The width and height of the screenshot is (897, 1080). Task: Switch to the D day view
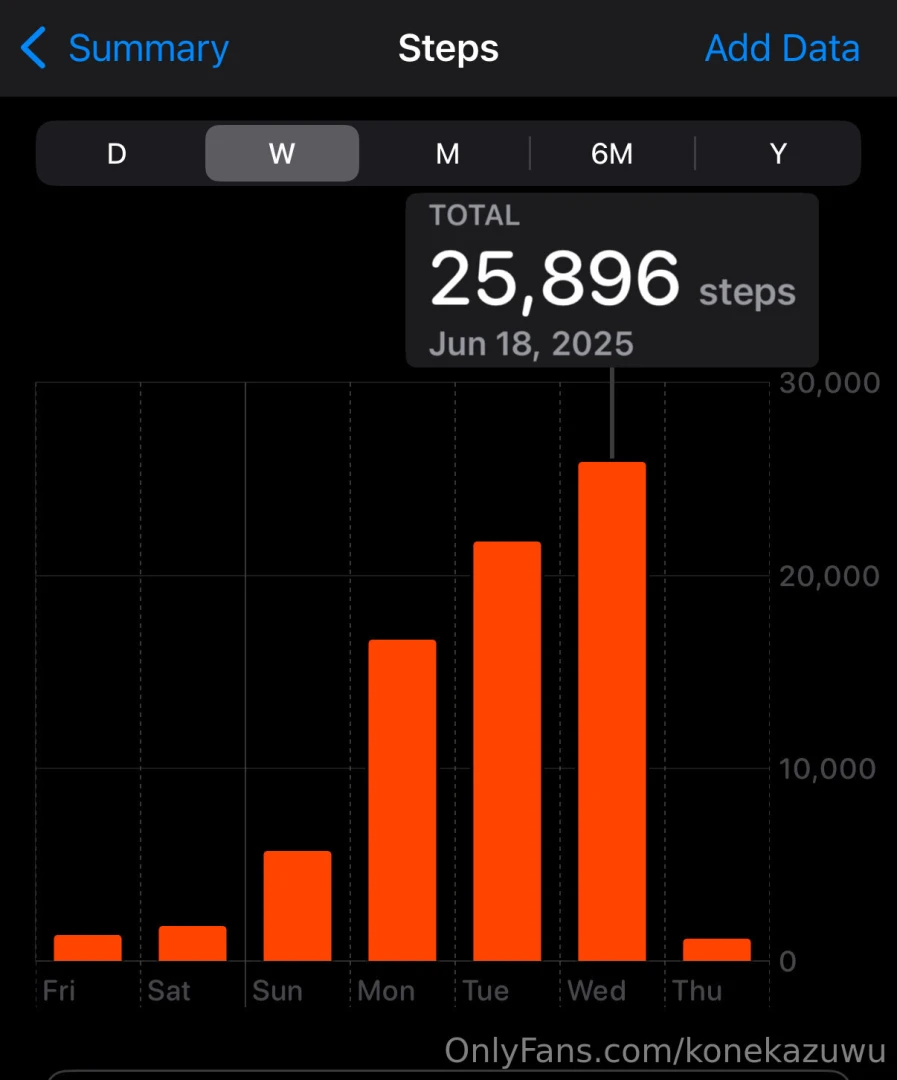pyautogui.click(x=117, y=154)
